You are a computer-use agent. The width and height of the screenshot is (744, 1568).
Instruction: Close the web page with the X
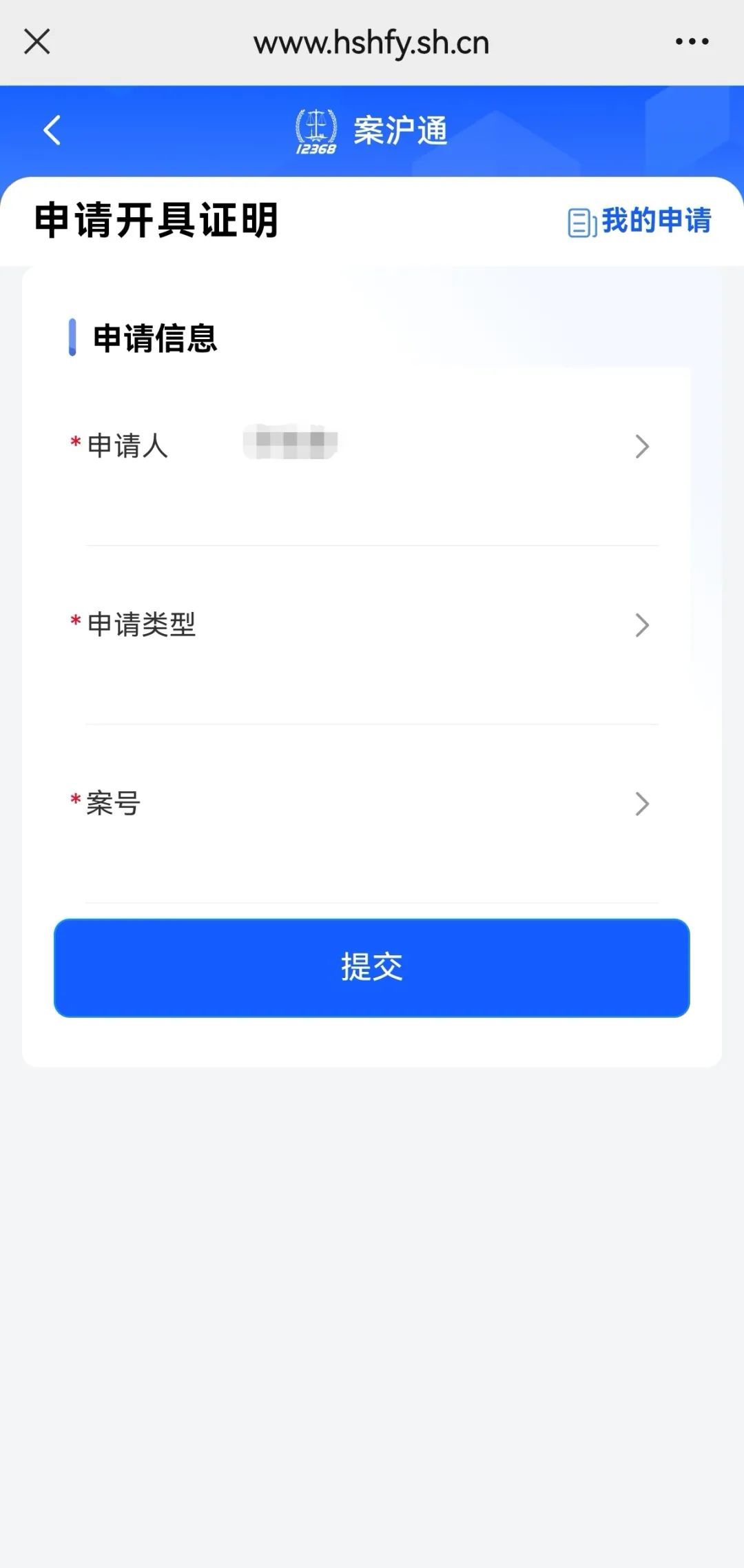click(37, 41)
